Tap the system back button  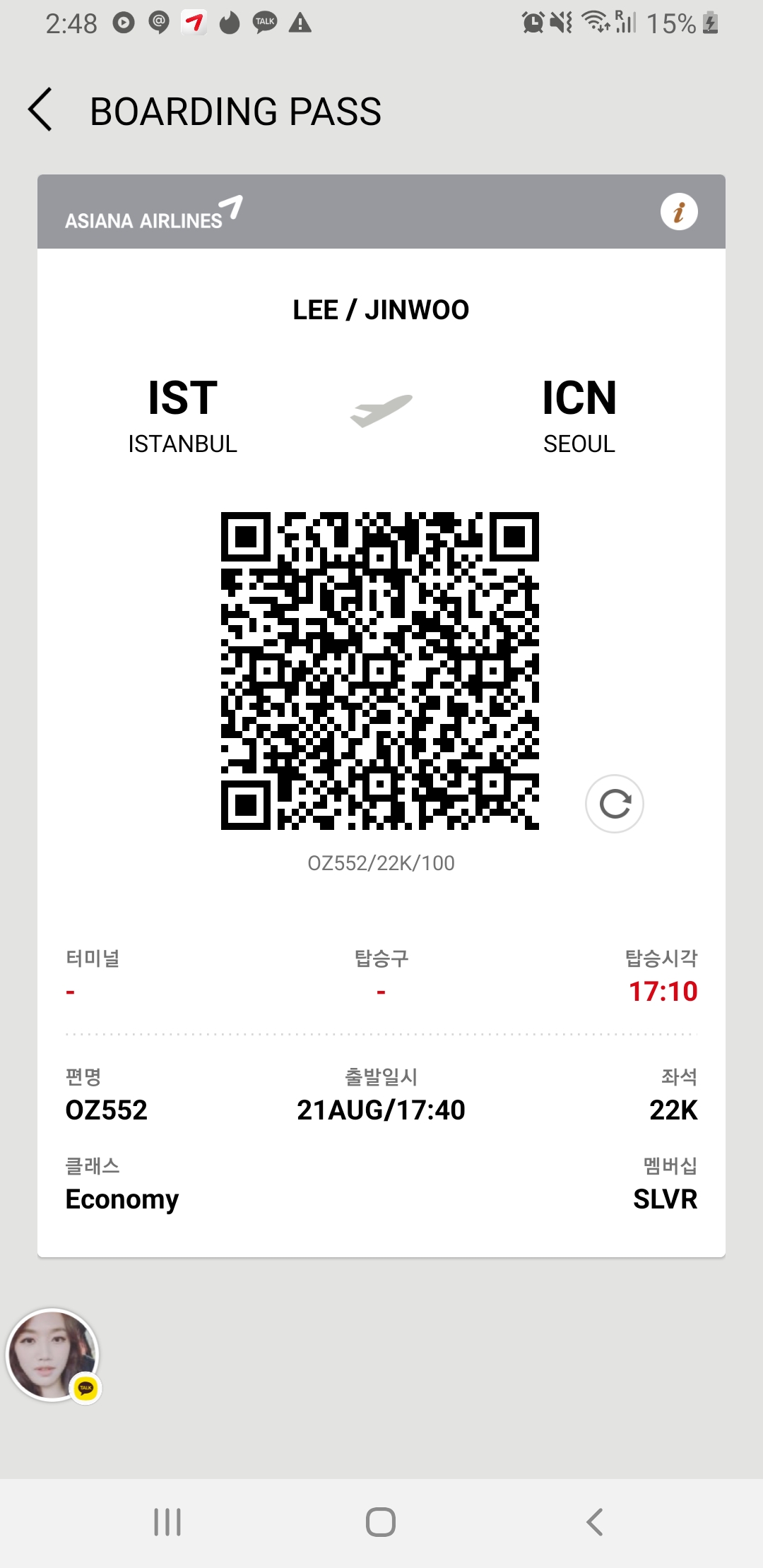594,1522
